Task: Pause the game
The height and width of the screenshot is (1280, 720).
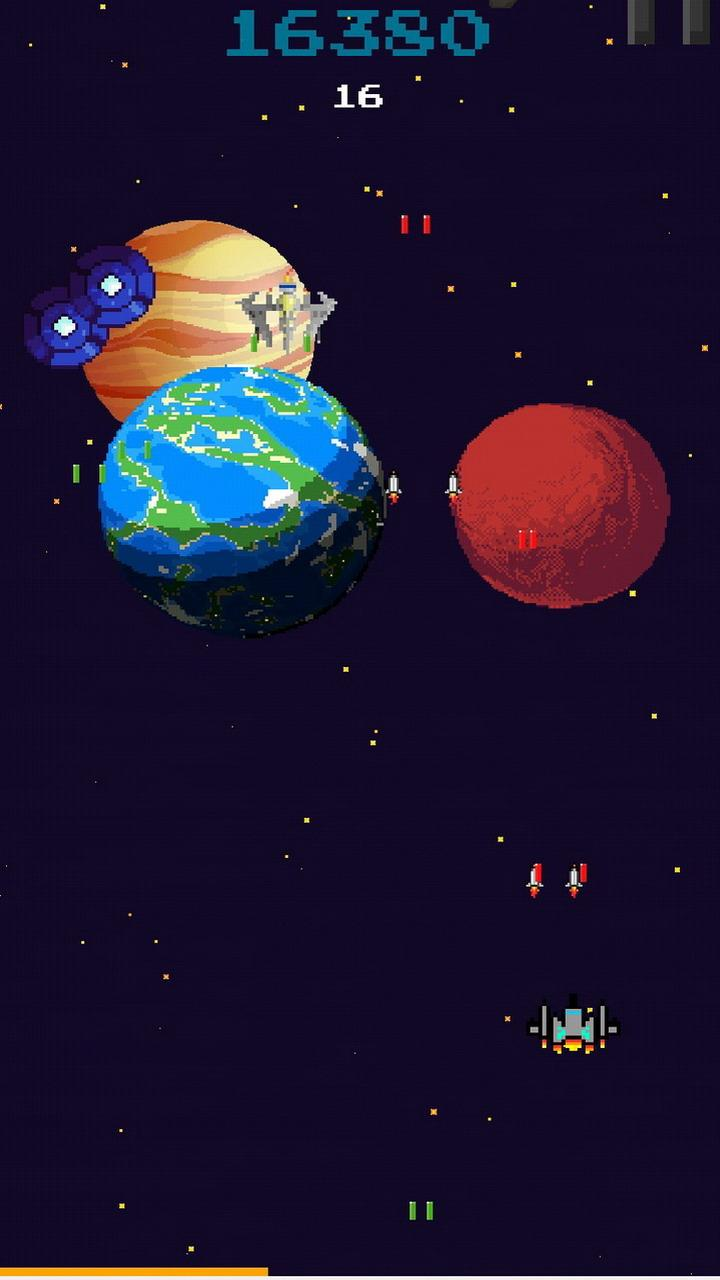Action: [x=668, y=20]
